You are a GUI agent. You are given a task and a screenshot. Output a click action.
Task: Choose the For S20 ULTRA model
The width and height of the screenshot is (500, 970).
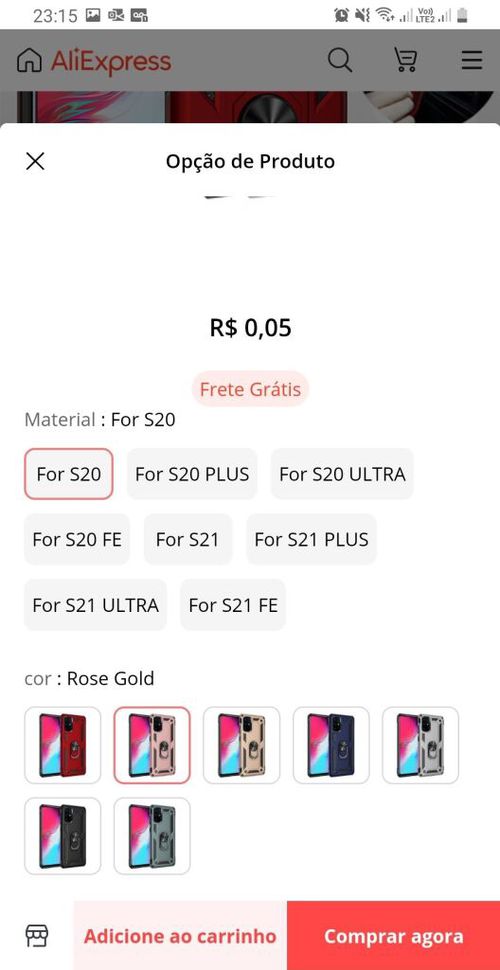click(342, 474)
